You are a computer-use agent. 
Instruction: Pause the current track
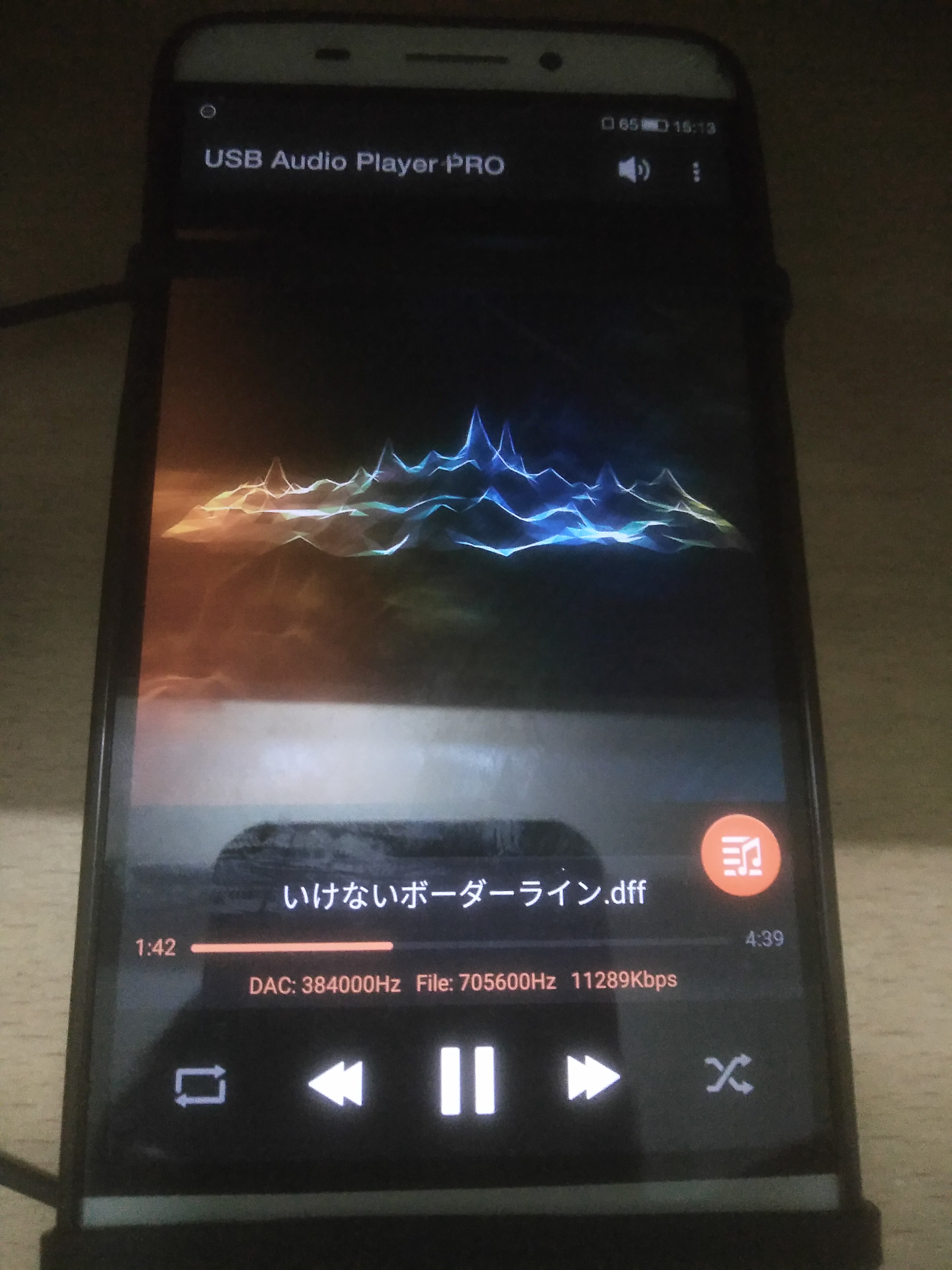click(x=467, y=1079)
